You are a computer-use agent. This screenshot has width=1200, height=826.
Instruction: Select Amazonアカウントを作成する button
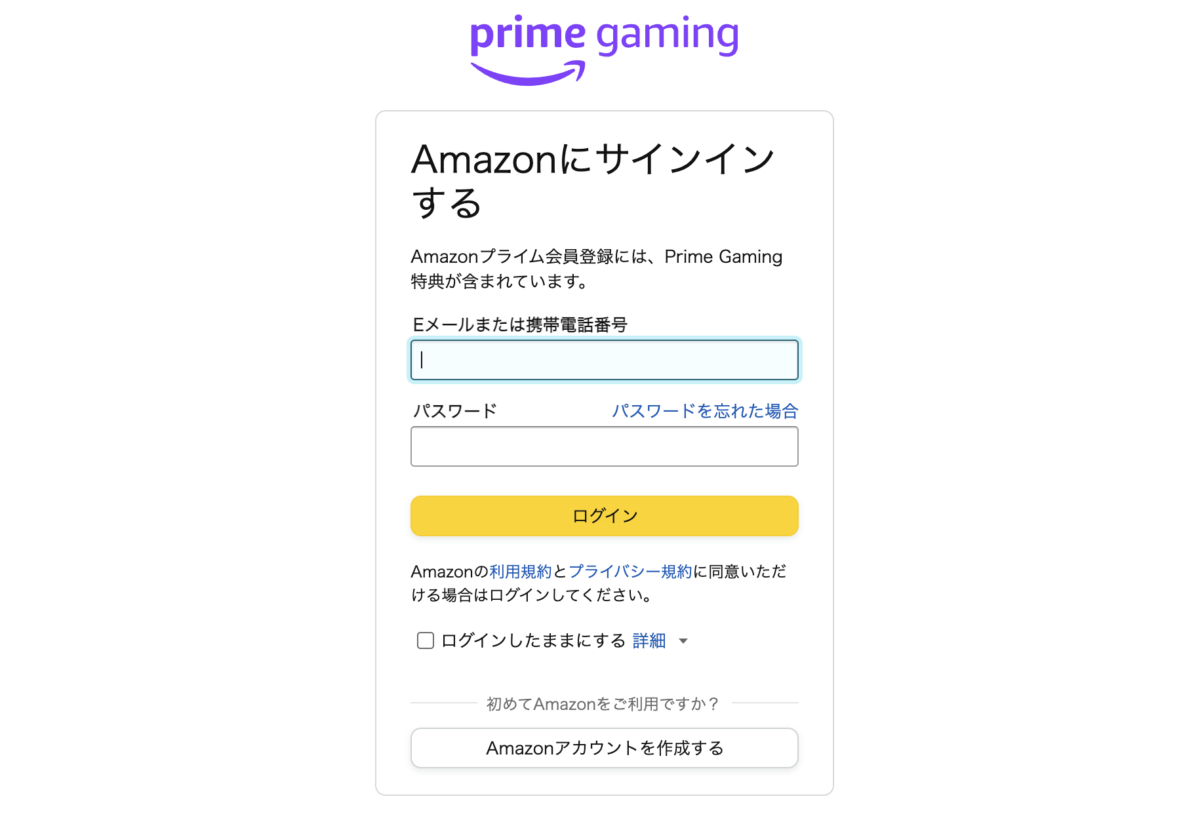coord(604,748)
